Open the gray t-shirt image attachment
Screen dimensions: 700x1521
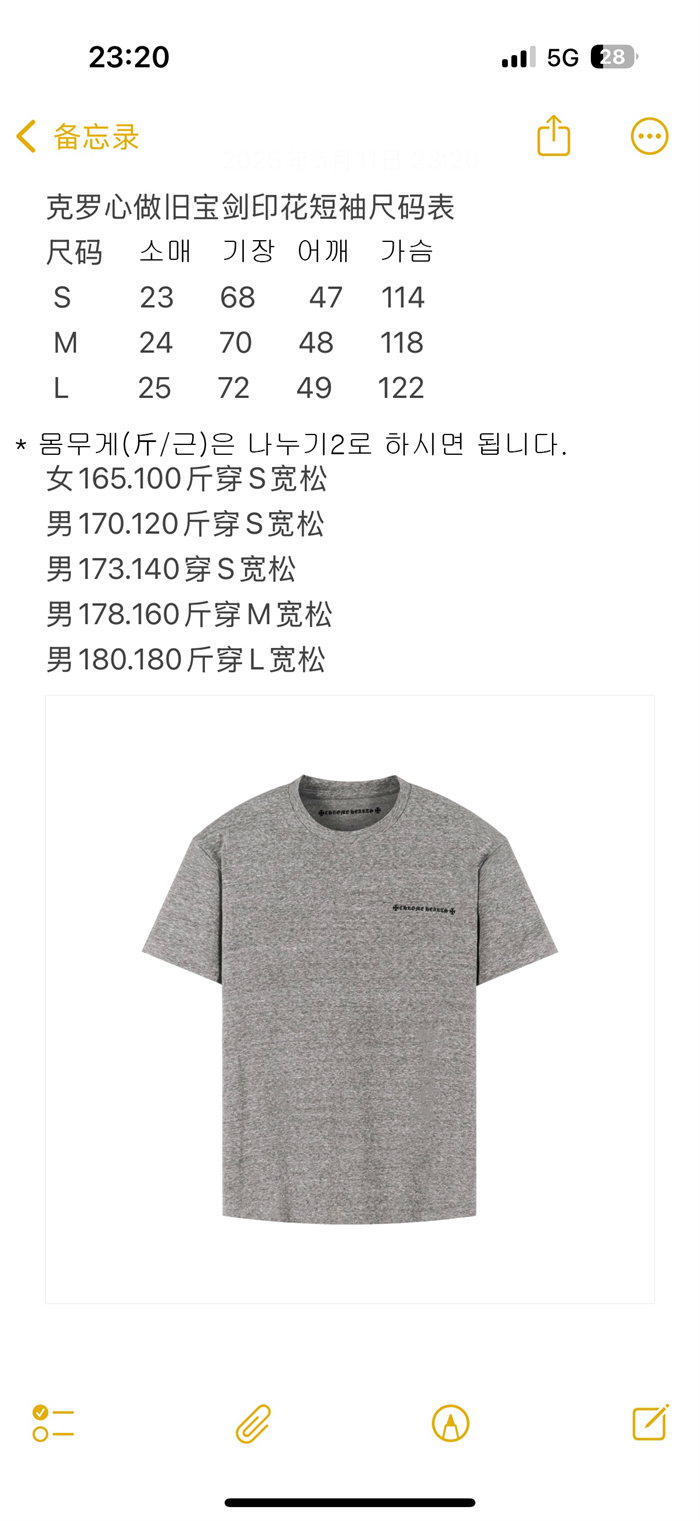click(350, 998)
